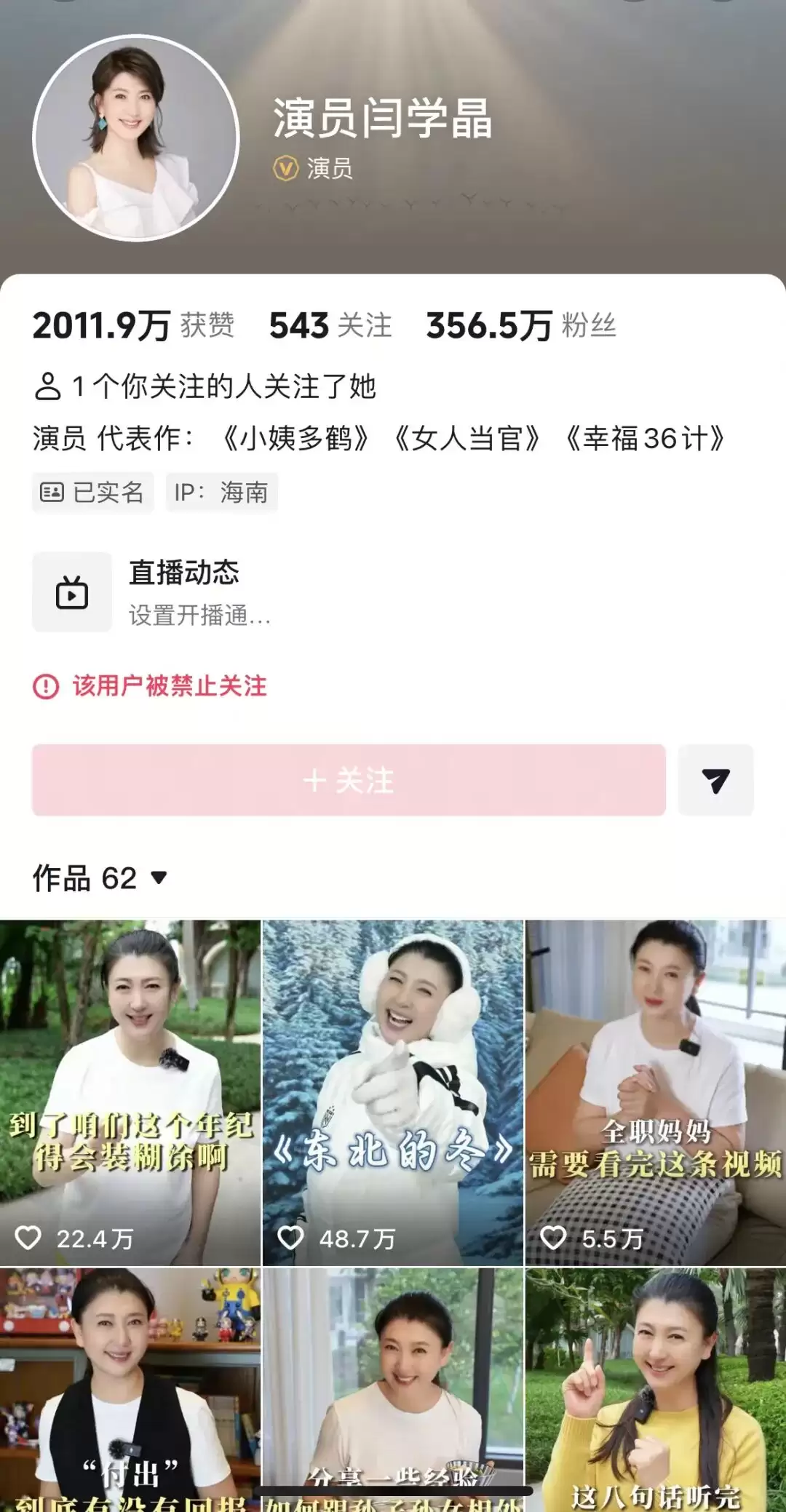Viewport: 786px width, 1512px height.
Task: See which followed person follows her
Action: tap(205, 386)
